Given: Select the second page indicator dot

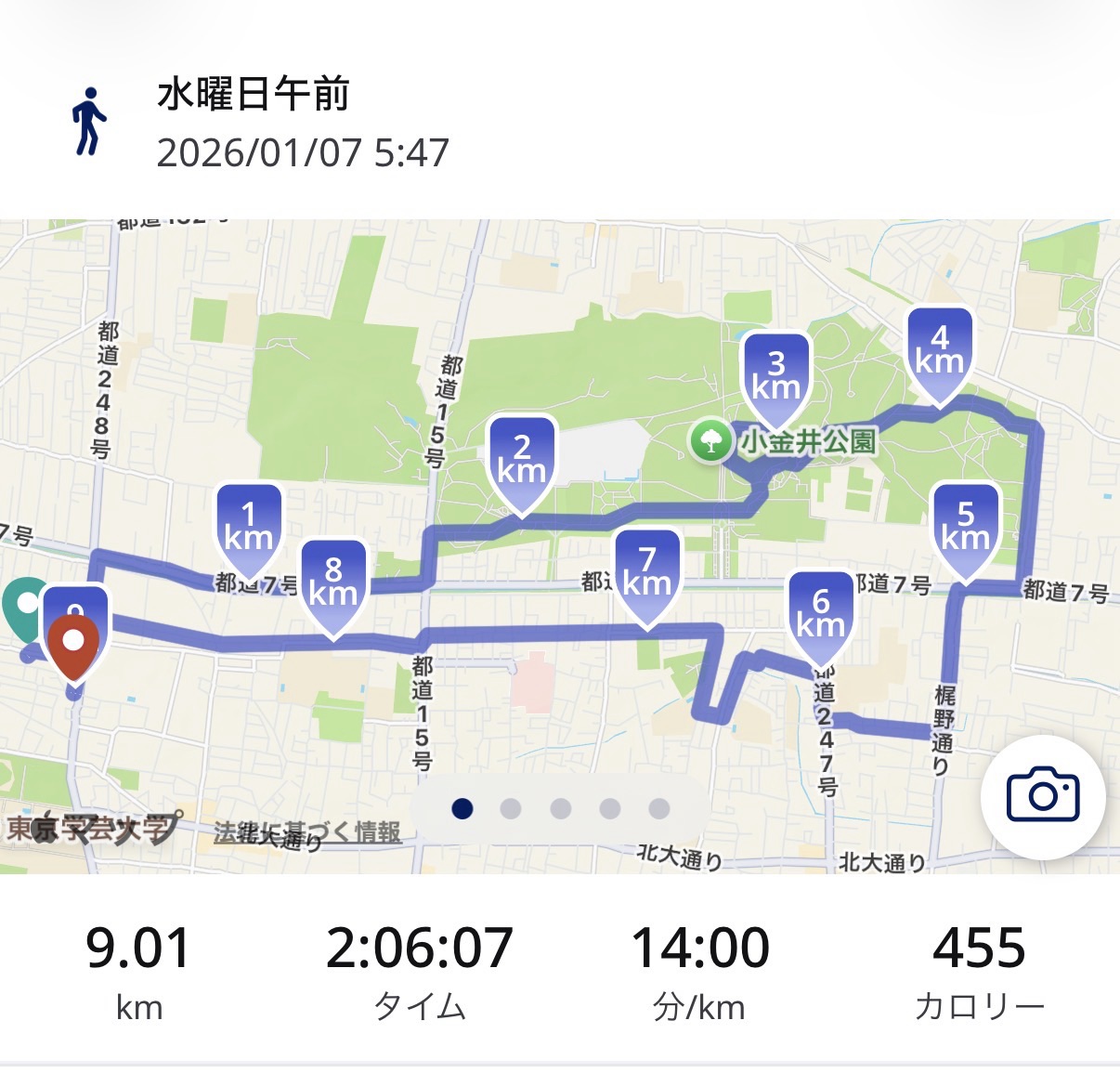Looking at the screenshot, I should (x=511, y=809).
